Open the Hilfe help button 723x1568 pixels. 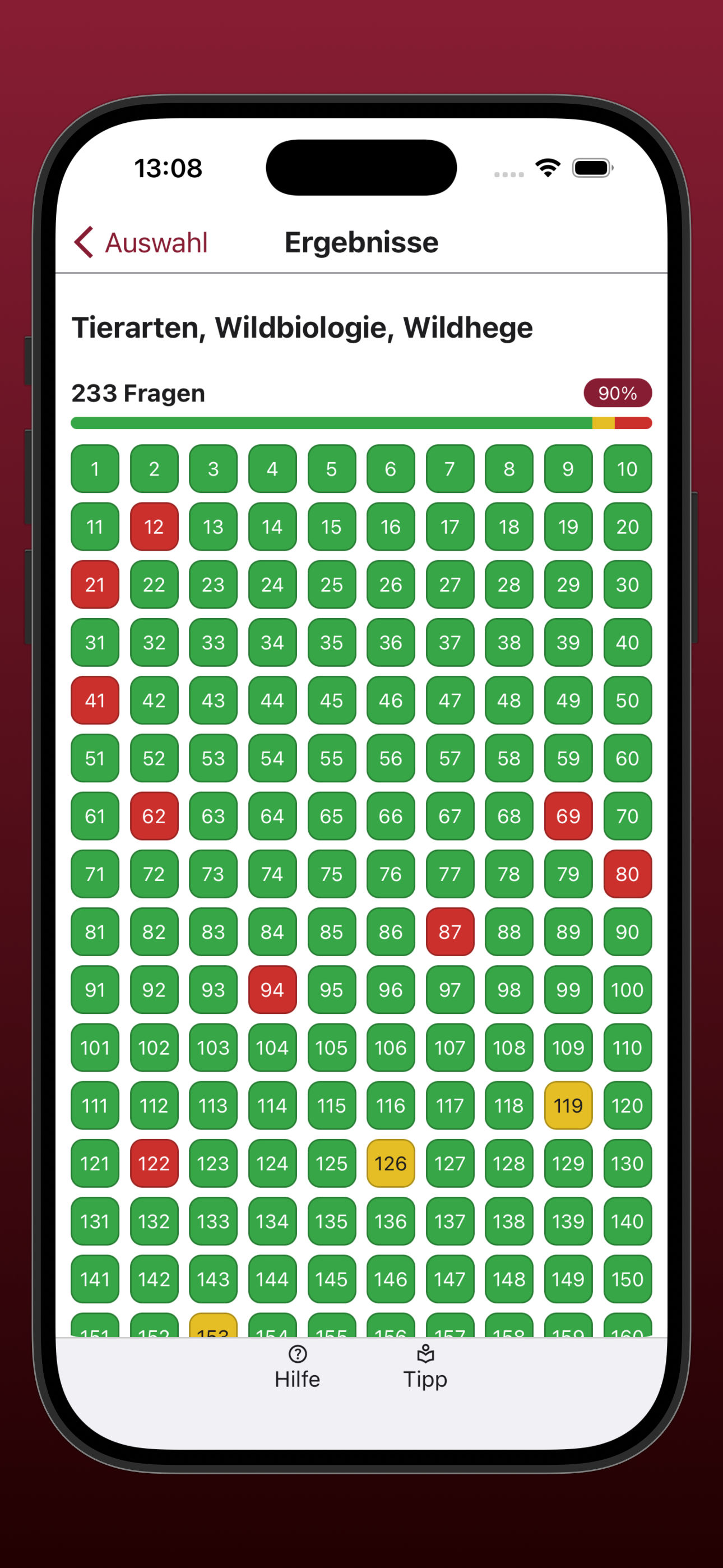click(x=297, y=1367)
